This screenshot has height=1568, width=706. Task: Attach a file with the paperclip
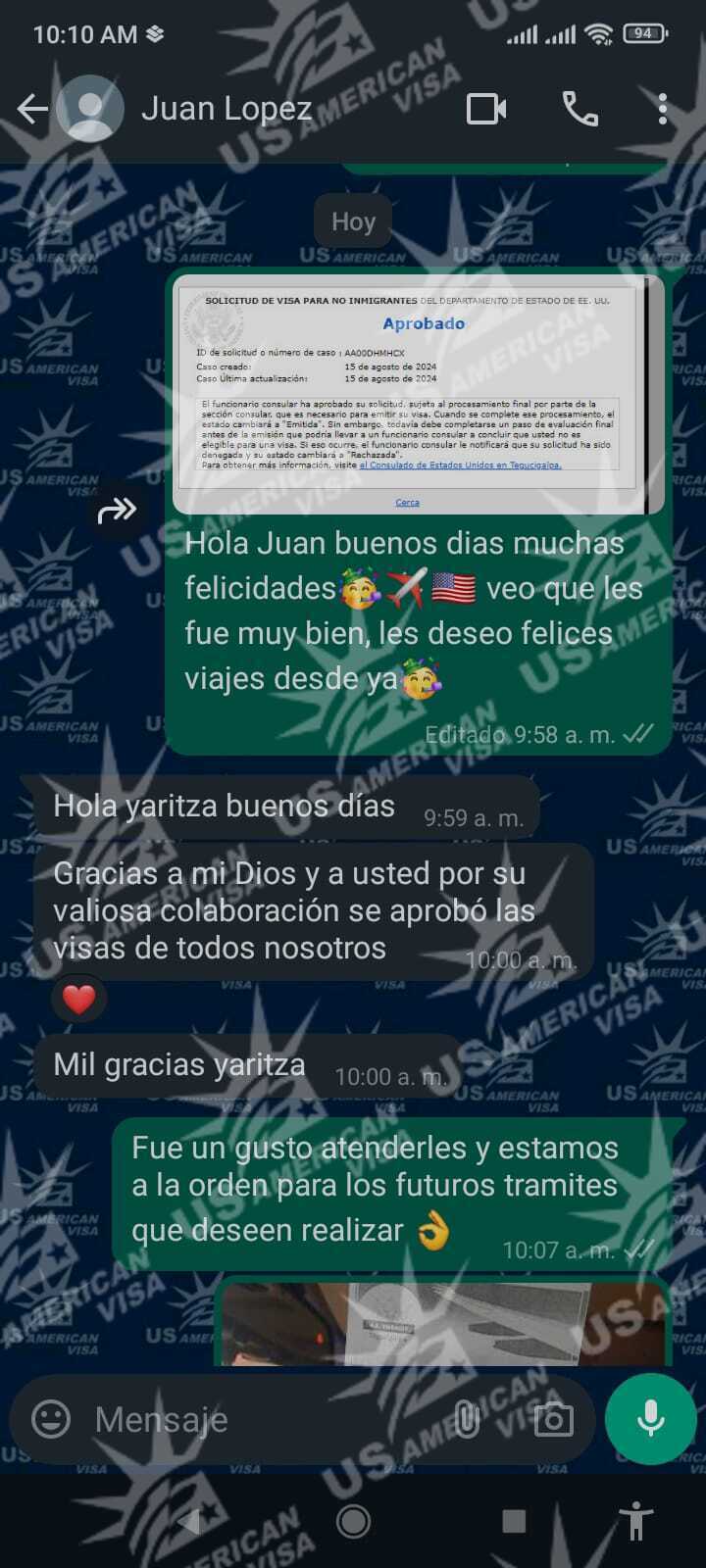click(x=468, y=1419)
